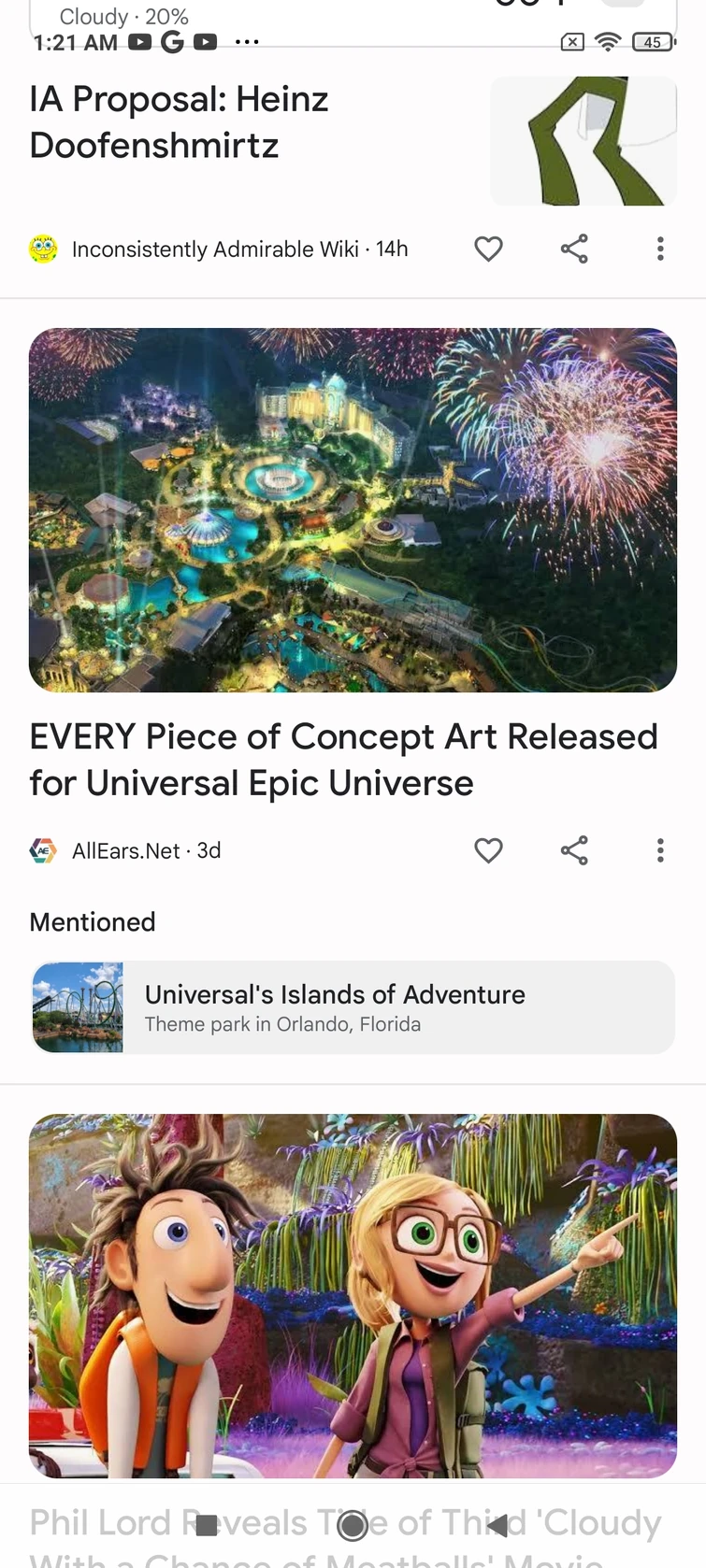
Task: Share the Heinz Doofenshmirtz article
Action: tap(574, 249)
